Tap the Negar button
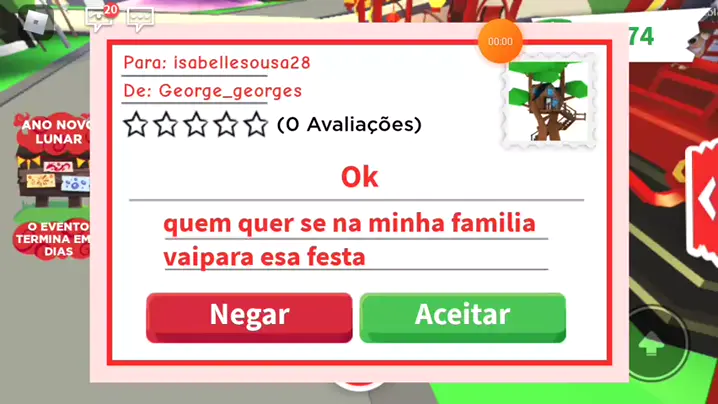718x404 pixels. (249, 316)
